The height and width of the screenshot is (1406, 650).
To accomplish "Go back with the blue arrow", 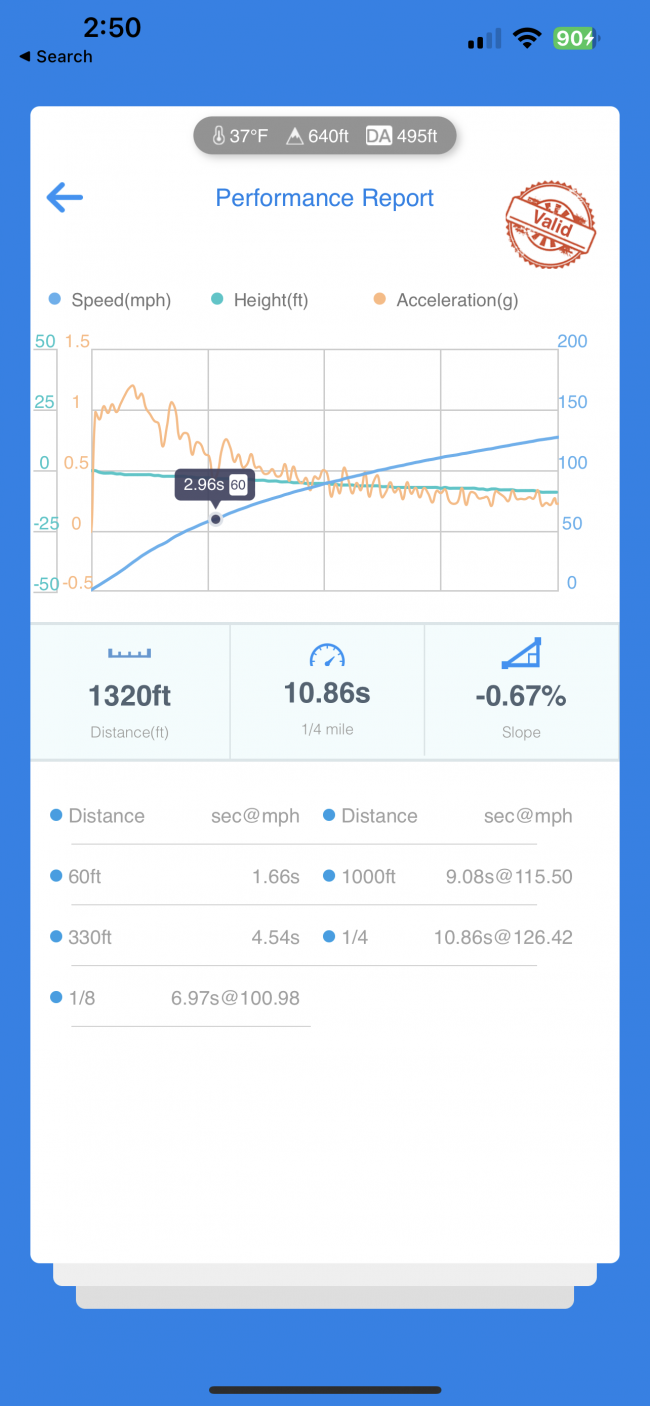I will pyautogui.click(x=64, y=198).
